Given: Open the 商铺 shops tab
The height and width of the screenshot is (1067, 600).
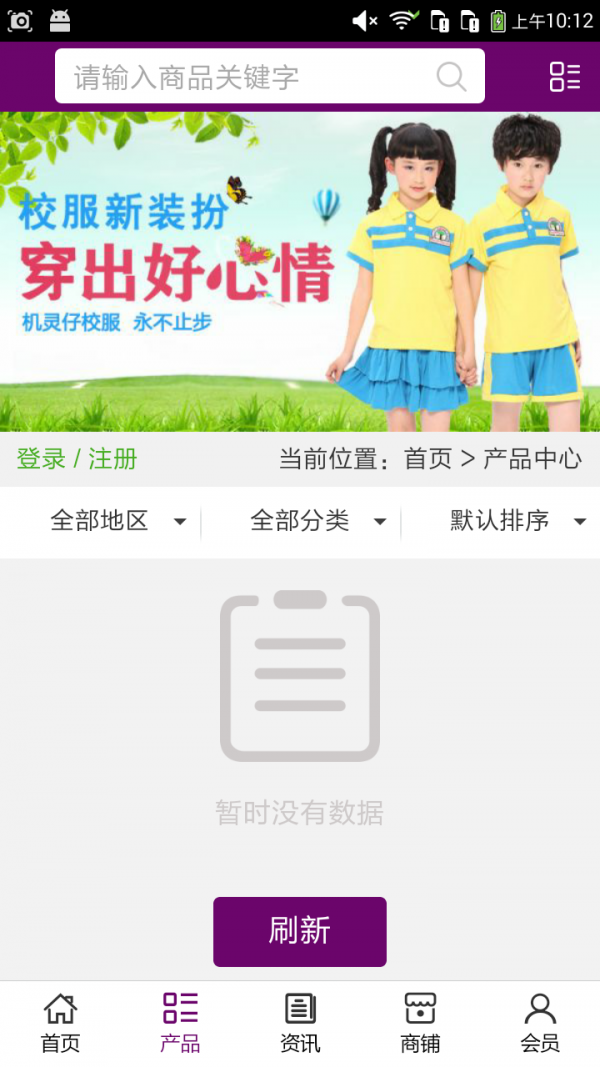Looking at the screenshot, I should point(420,1023).
